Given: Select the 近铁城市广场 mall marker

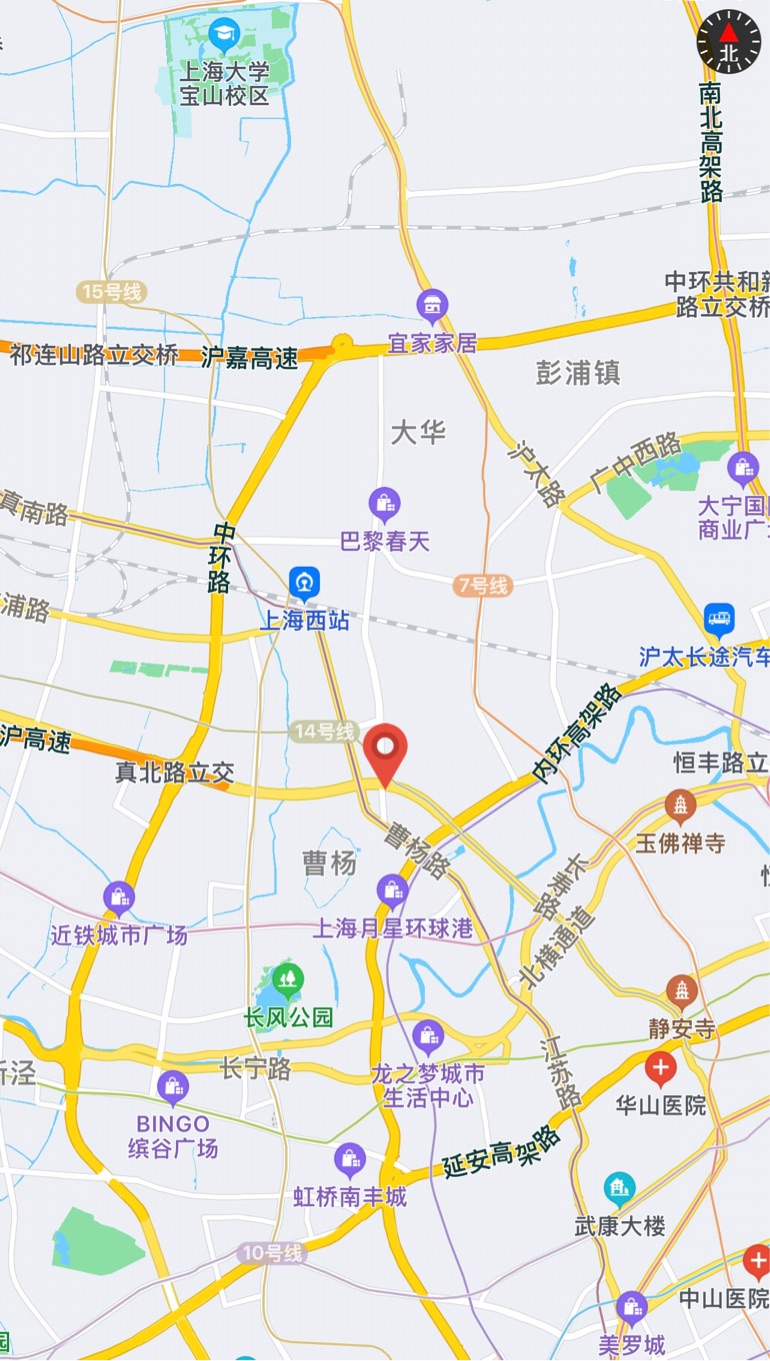Looking at the screenshot, I should (x=119, y=897).
